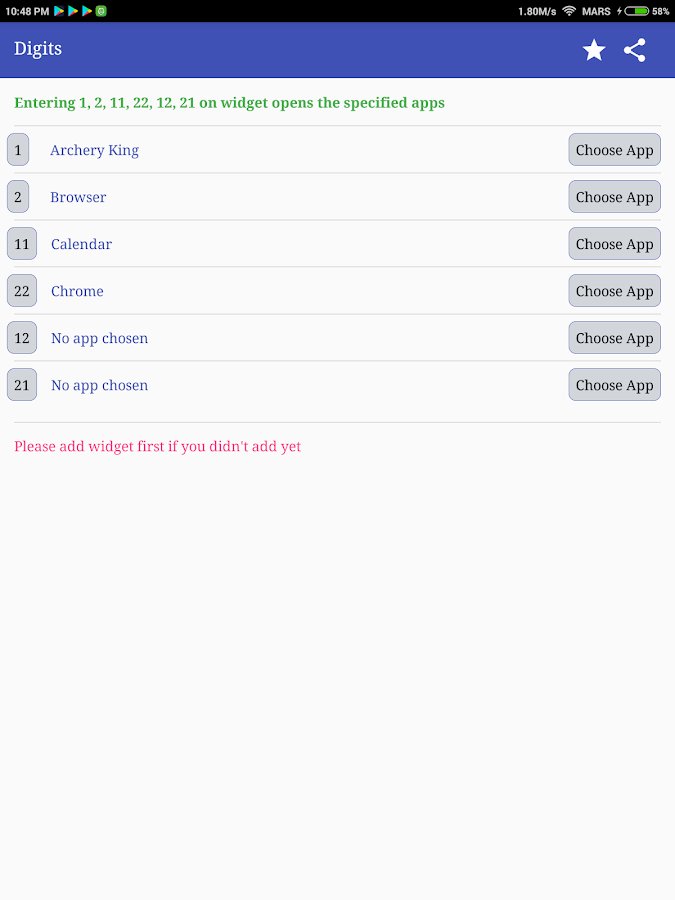Choose app for digit 1 Archery King
Viewport: 675px width, 900px height.
[x=614, y=150]
